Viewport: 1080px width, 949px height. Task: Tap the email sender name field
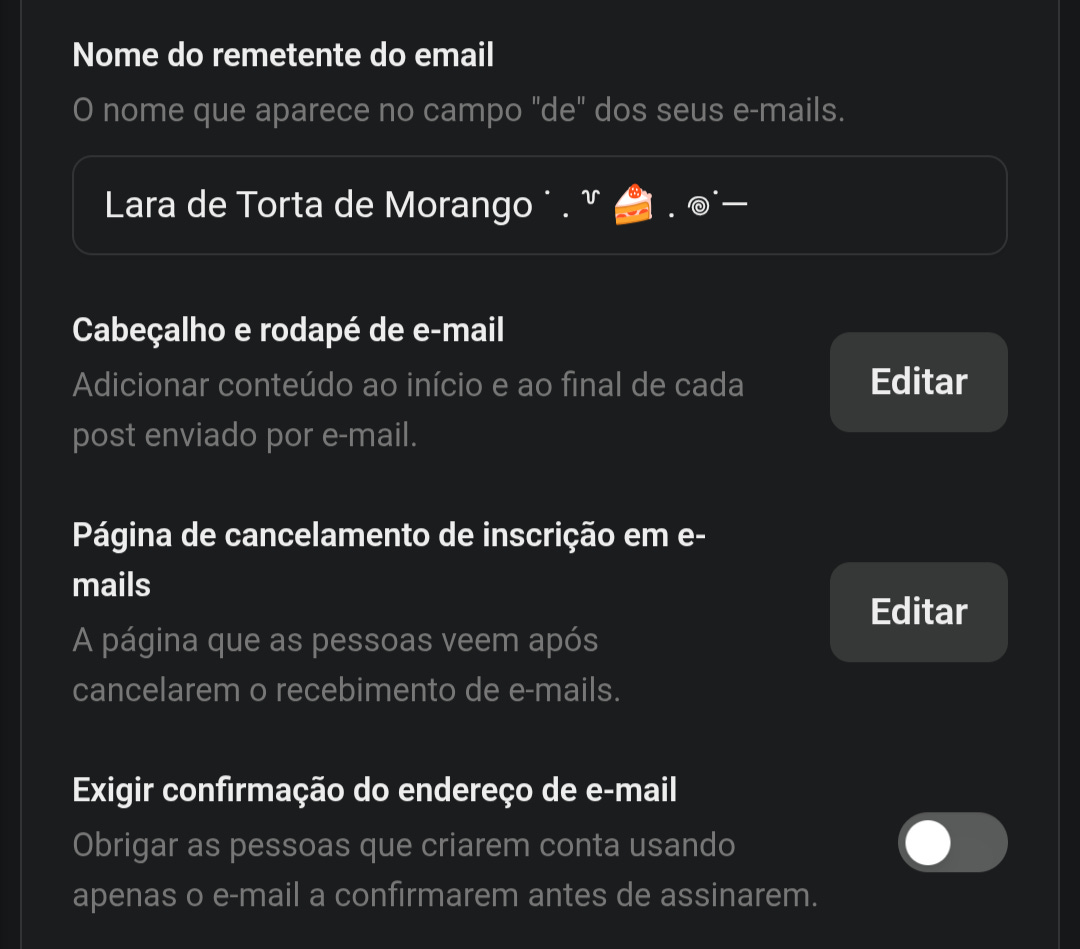[539, 205]
